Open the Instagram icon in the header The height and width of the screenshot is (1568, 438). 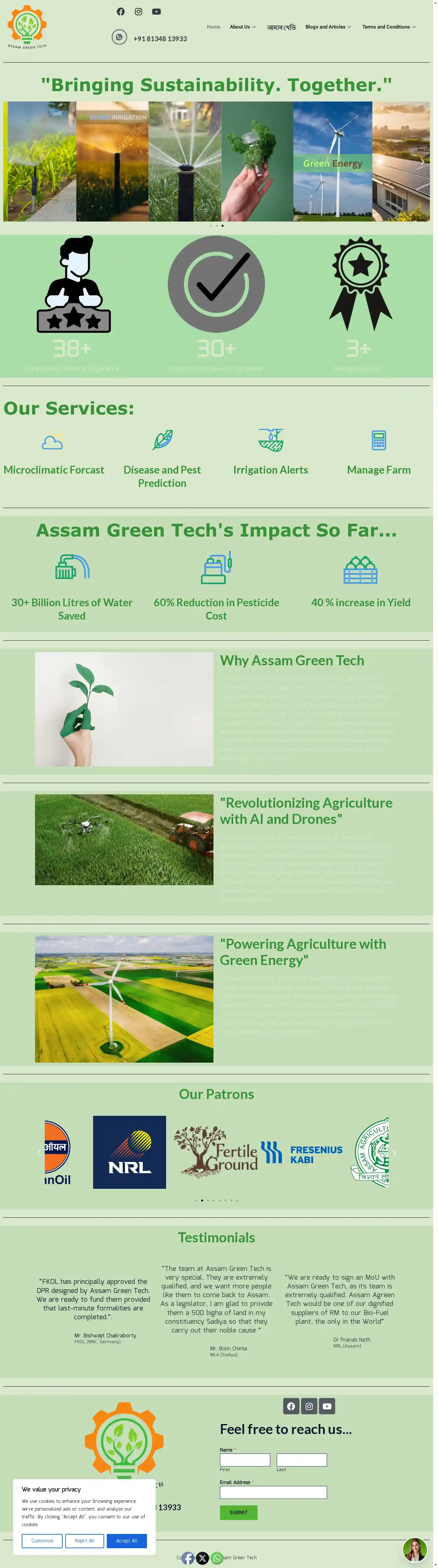[138, 12]
